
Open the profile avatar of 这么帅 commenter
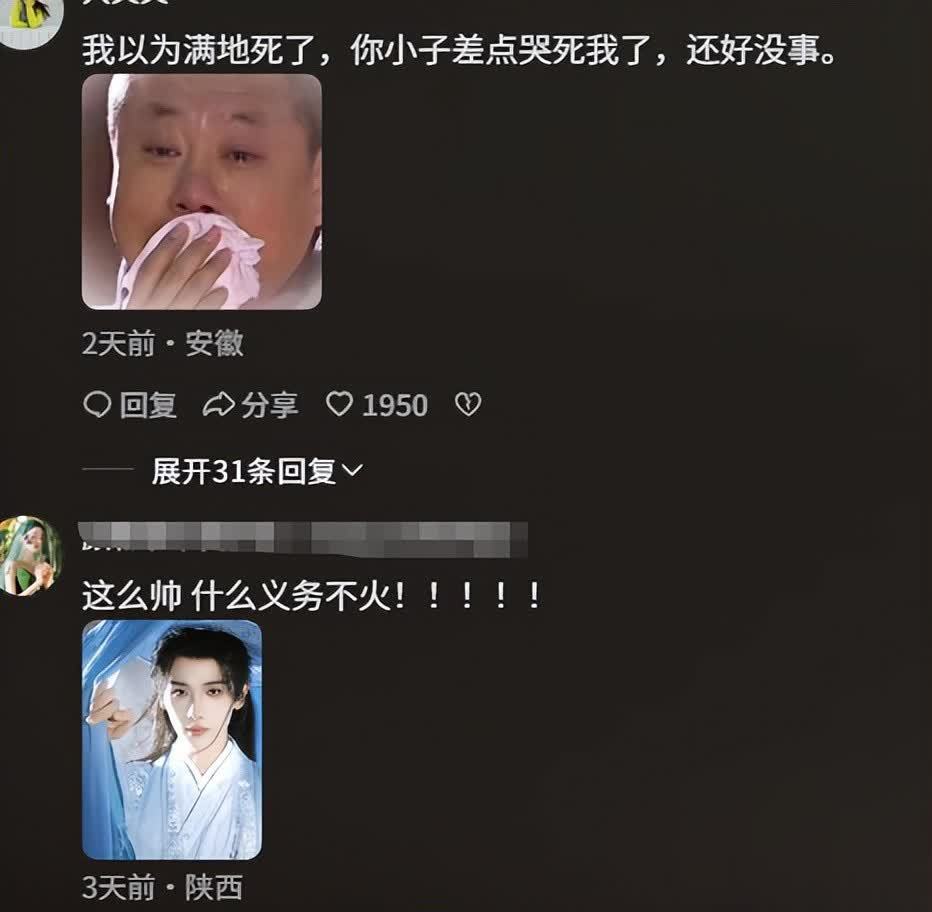pyautogui.click(x=30, y=555)
